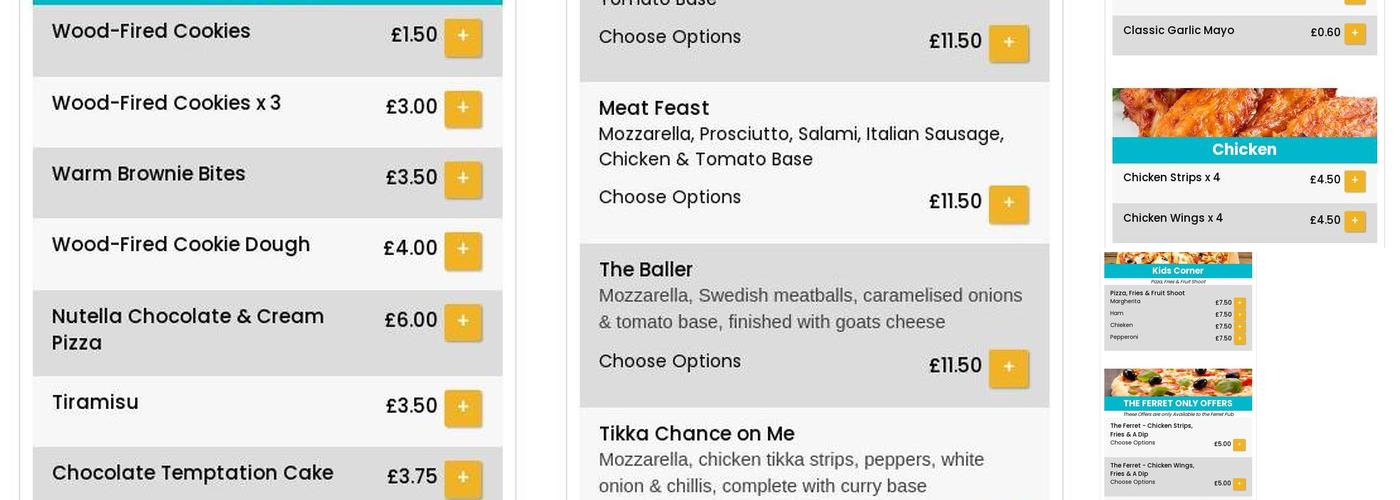Add Wood-Fired Cookies to the order

click(463, 37)
